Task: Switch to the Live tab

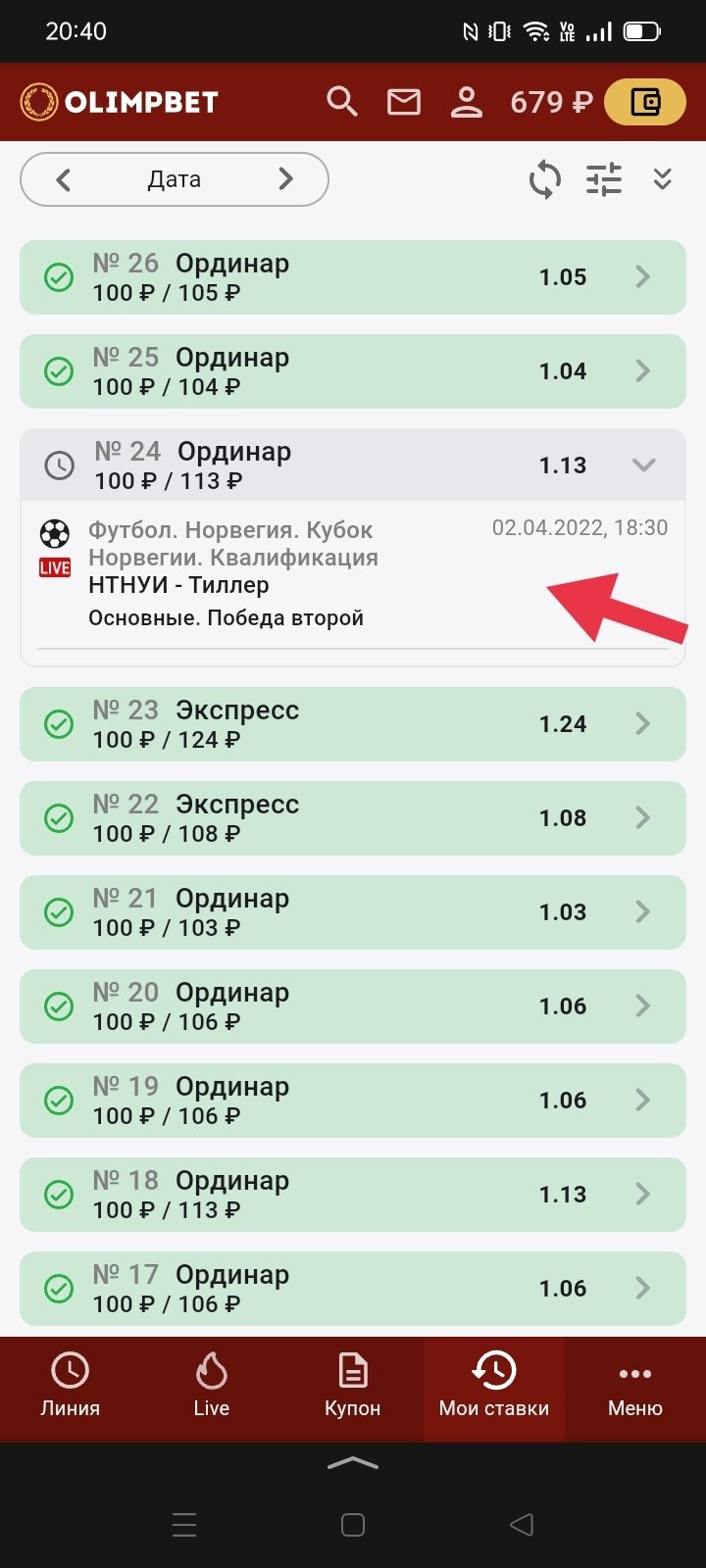Action: point(212,1387)
